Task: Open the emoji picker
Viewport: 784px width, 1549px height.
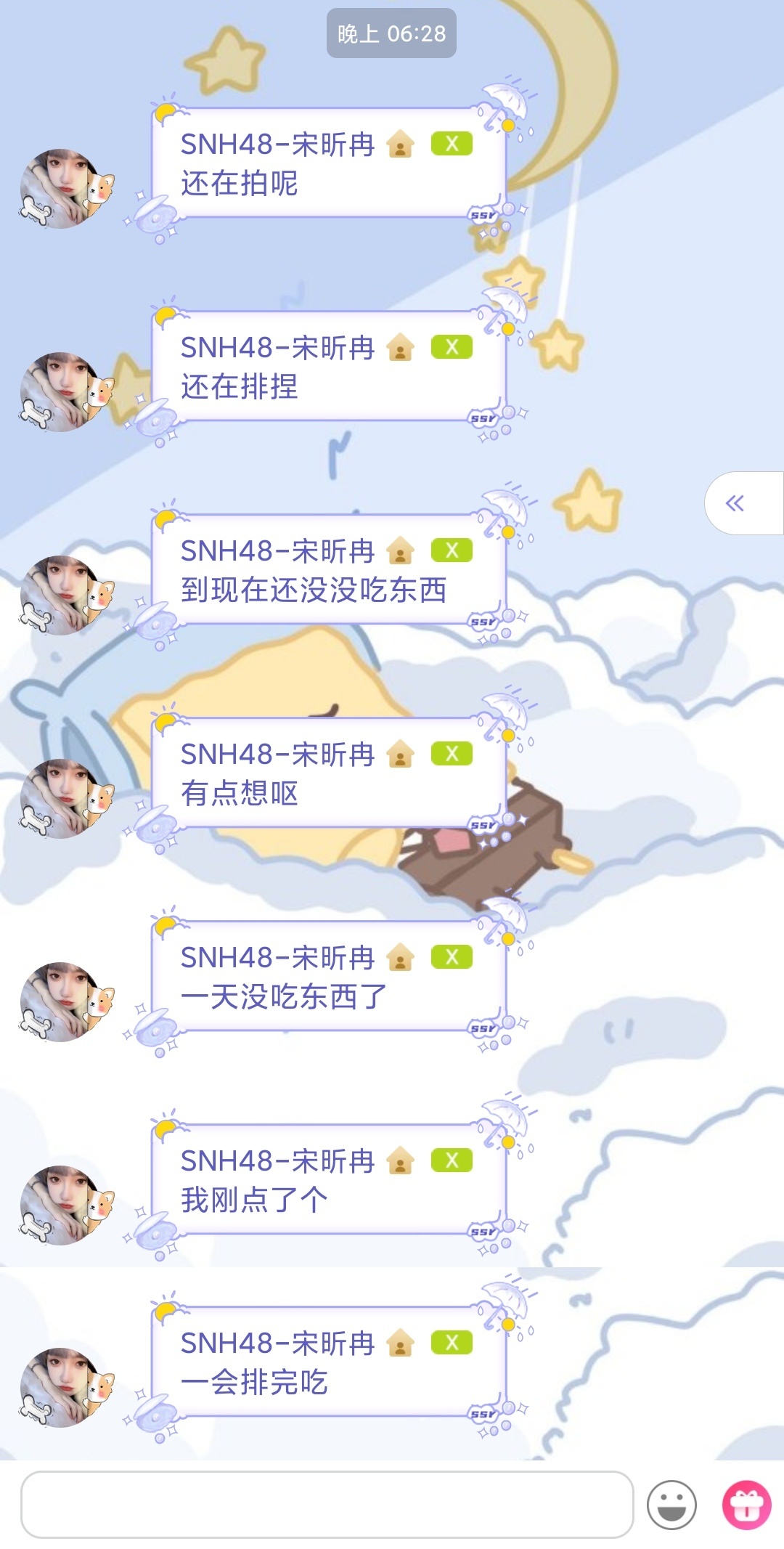Action: (671, 1505)
